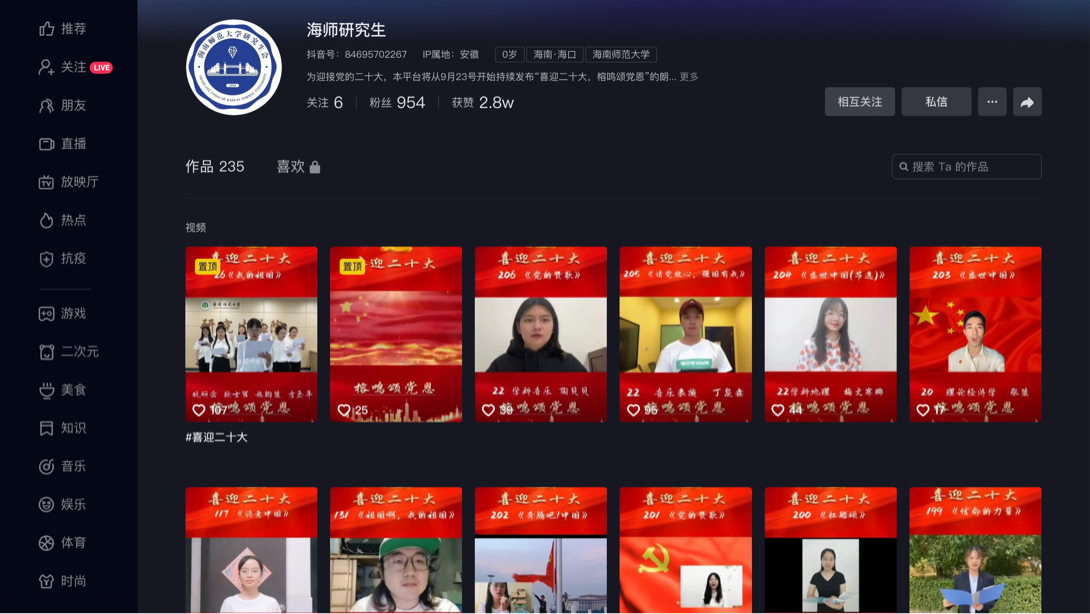Viewport: 1090px width, 614px height.
Task: Expand the bio with 更多
Action: click(x=689, y=77)
